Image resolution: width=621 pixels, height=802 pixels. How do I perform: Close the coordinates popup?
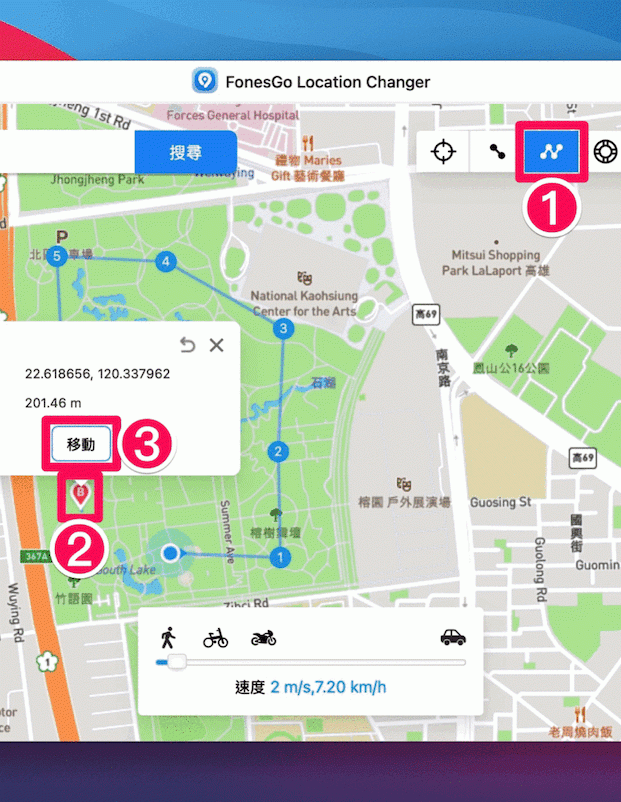[216, 345]
